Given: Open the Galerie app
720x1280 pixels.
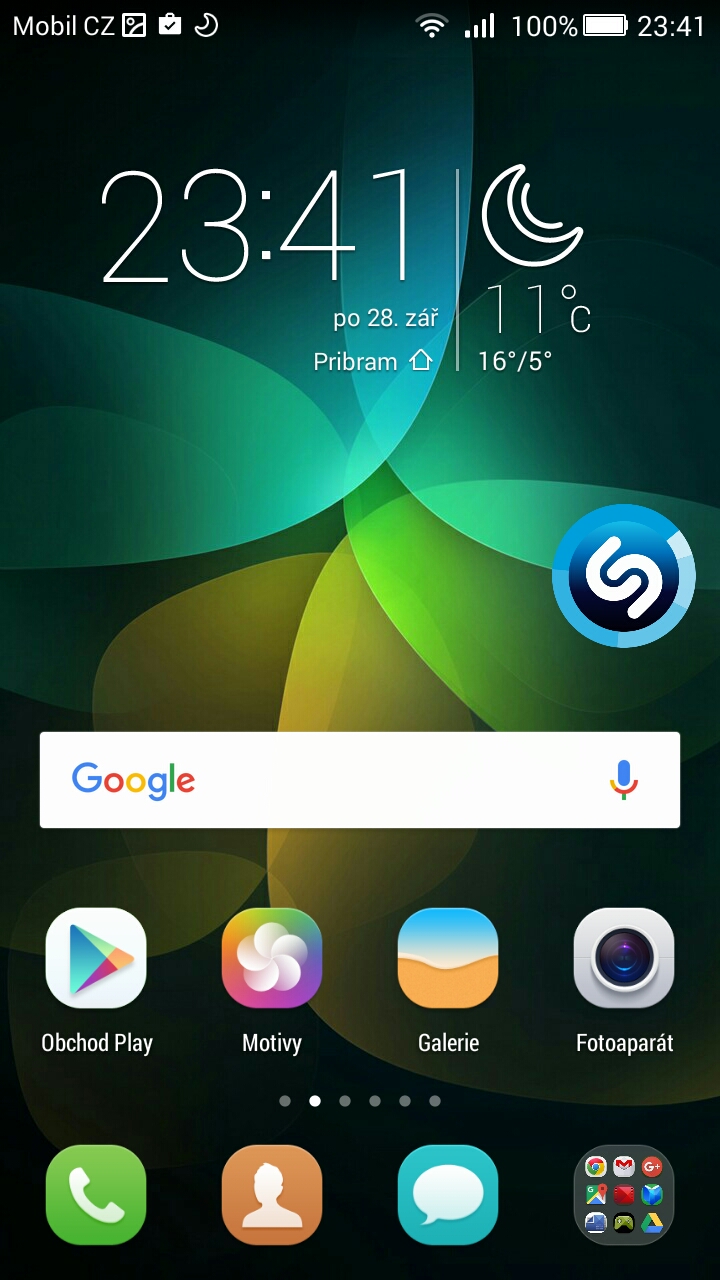Looking at the screenshot, I should pos(448,958).
